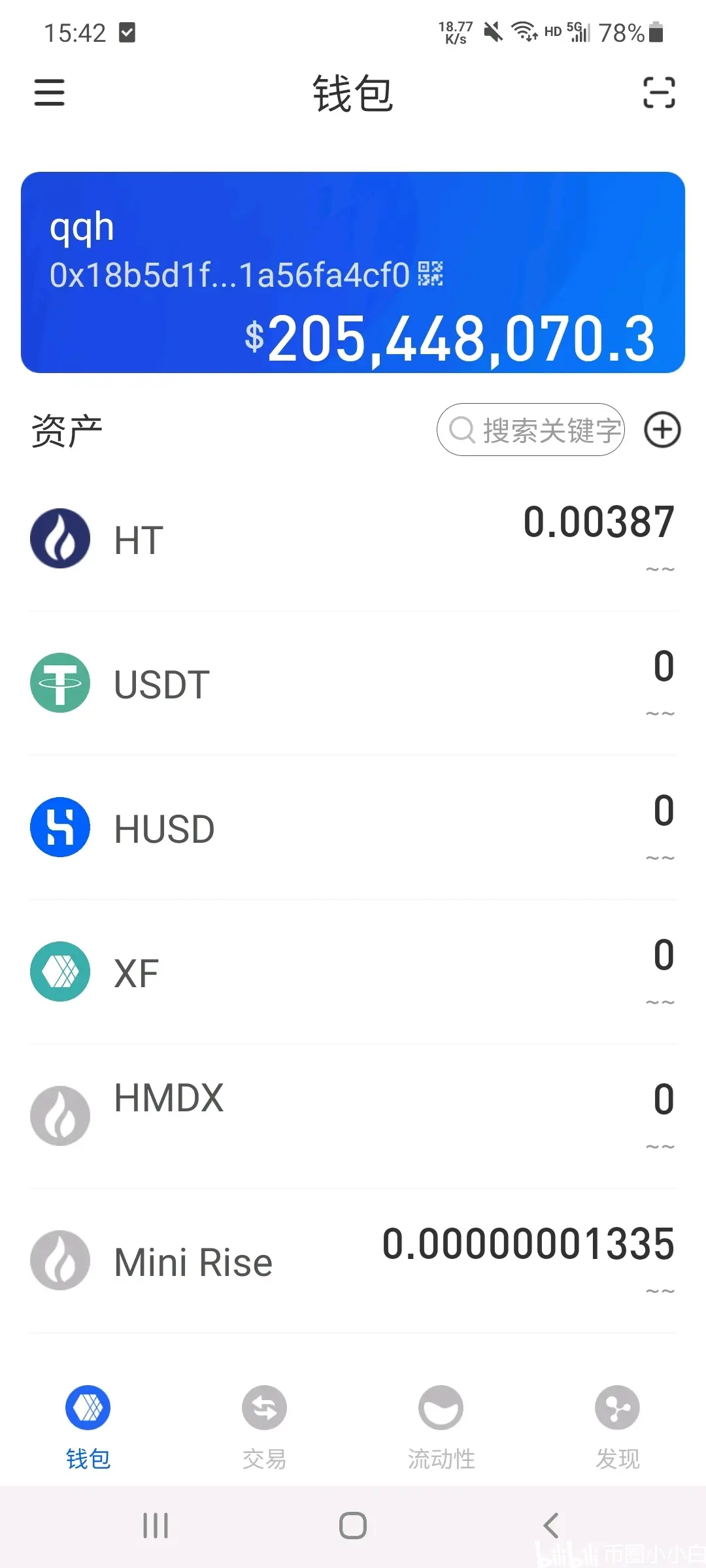The image size is (706, 1568).
Task: Open the QR code scanner
Action: pos(660,93)
